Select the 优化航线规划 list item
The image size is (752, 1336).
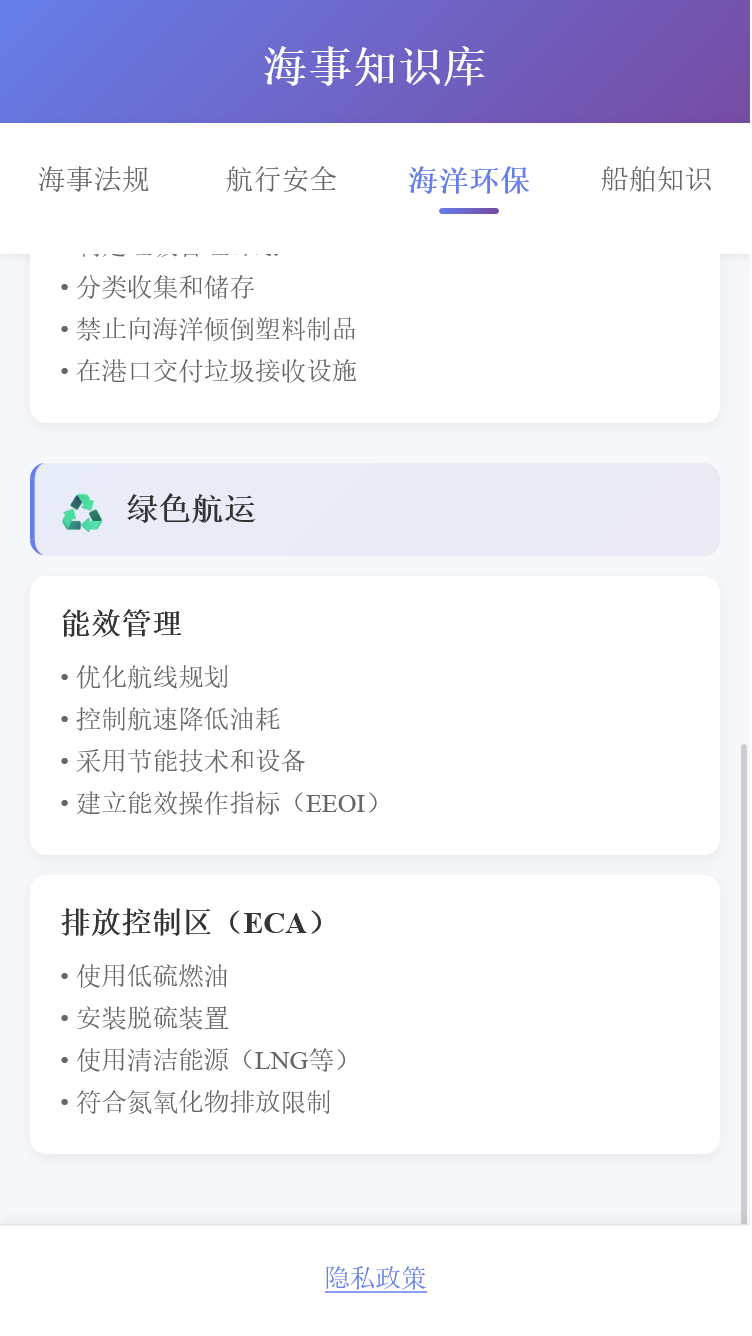[151, 677]
